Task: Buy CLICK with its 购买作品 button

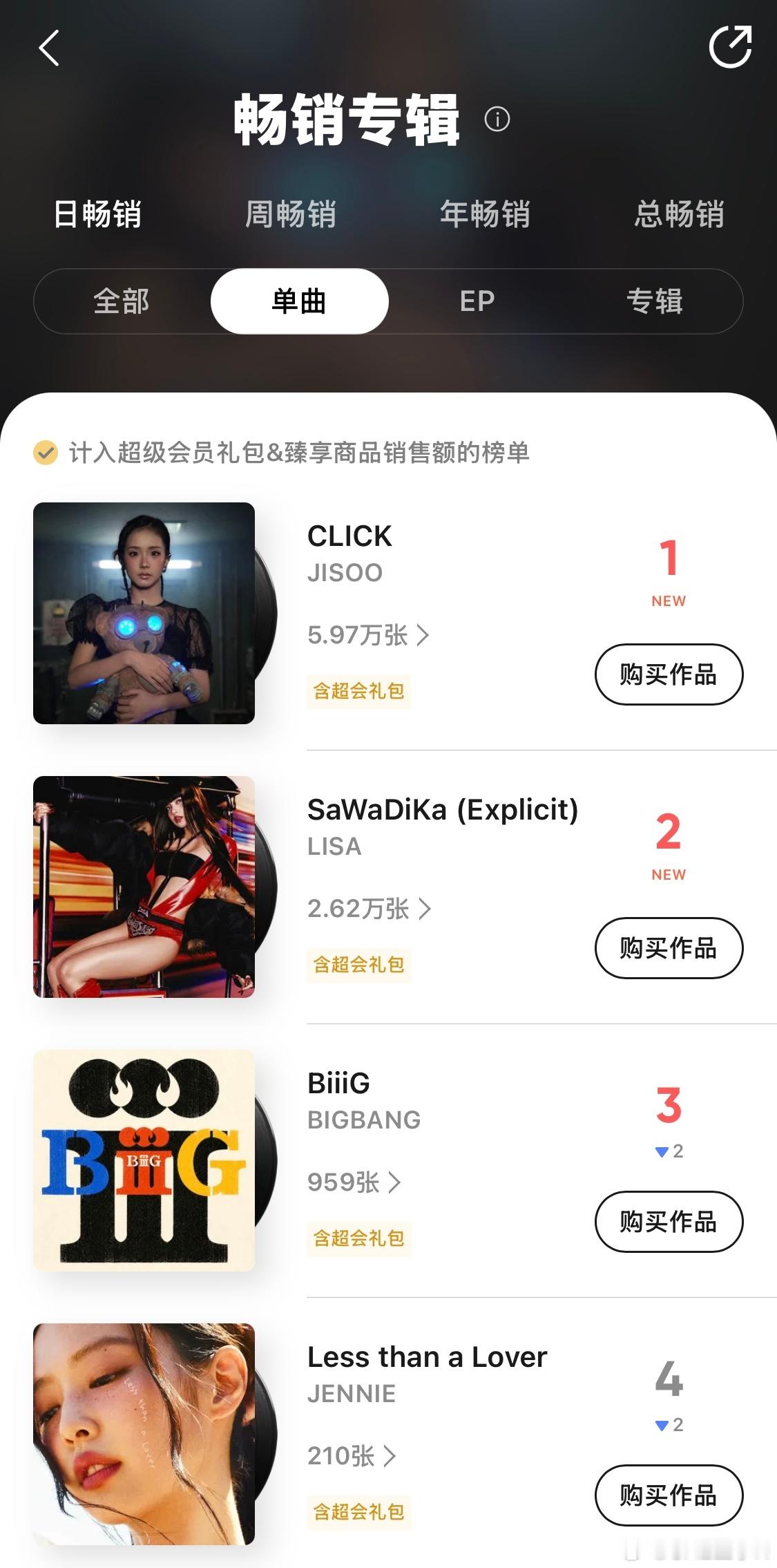Action: pyautogui.click(x=669, y=674)
